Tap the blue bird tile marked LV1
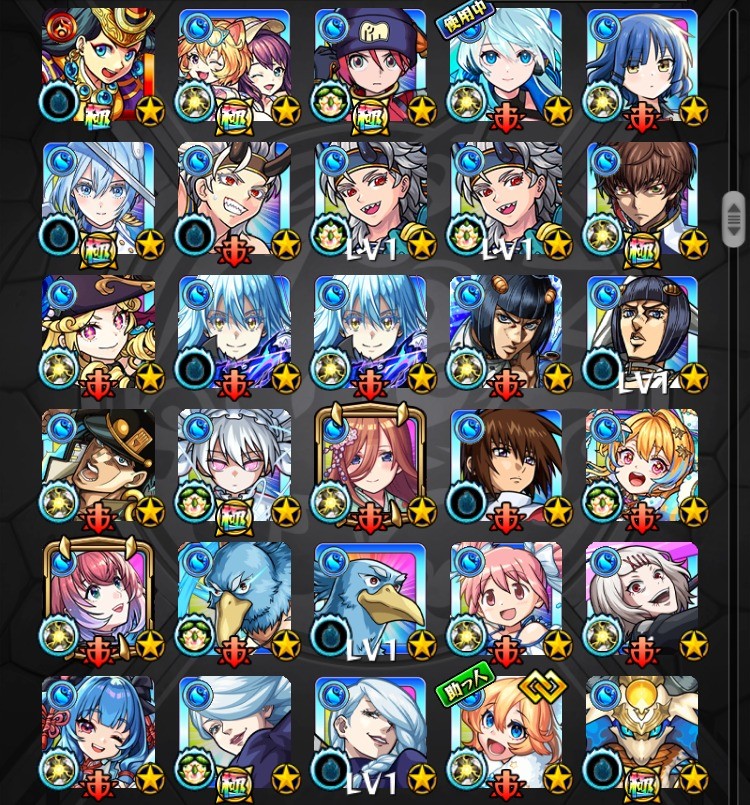This screenshot has height=805, width=750. point(370,600)
